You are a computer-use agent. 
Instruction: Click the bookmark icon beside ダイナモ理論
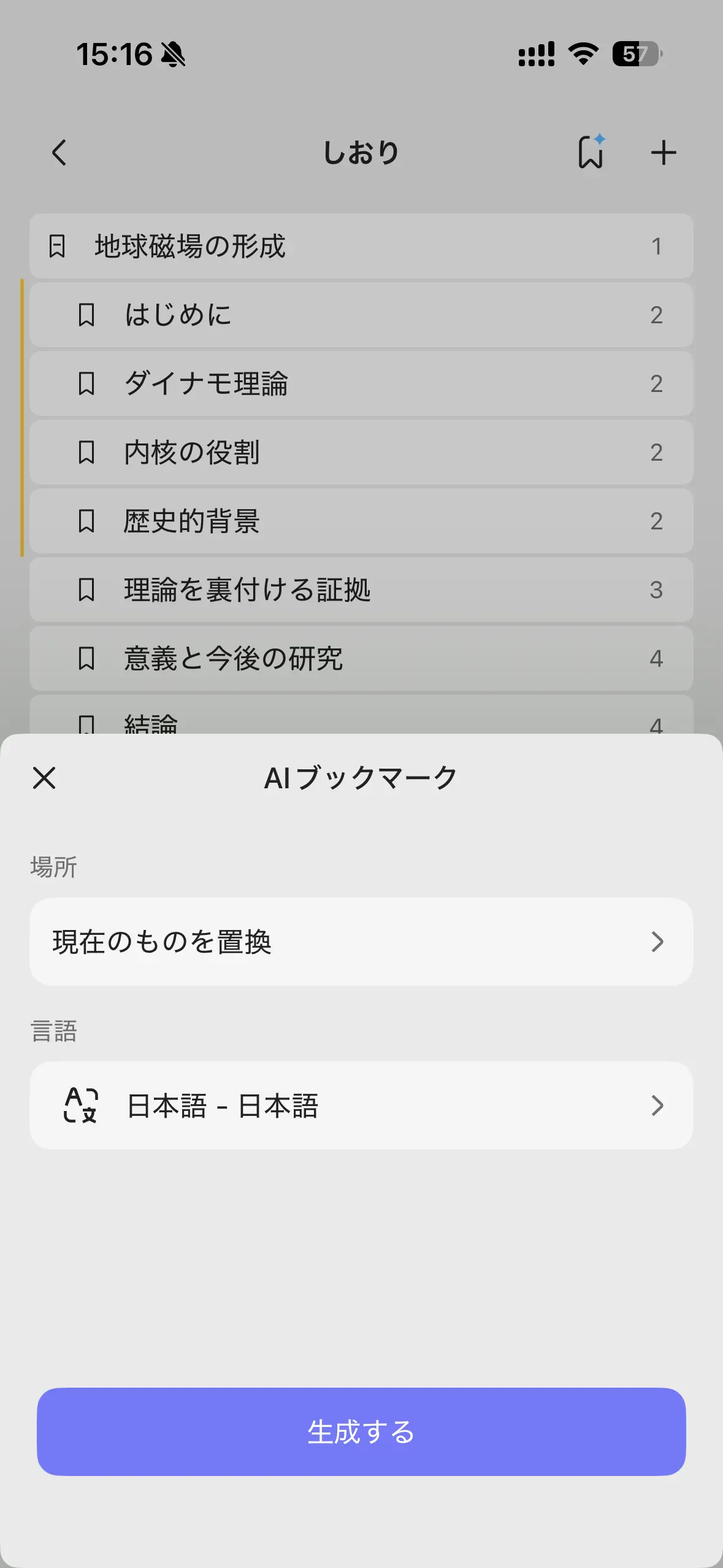[86, 384]
